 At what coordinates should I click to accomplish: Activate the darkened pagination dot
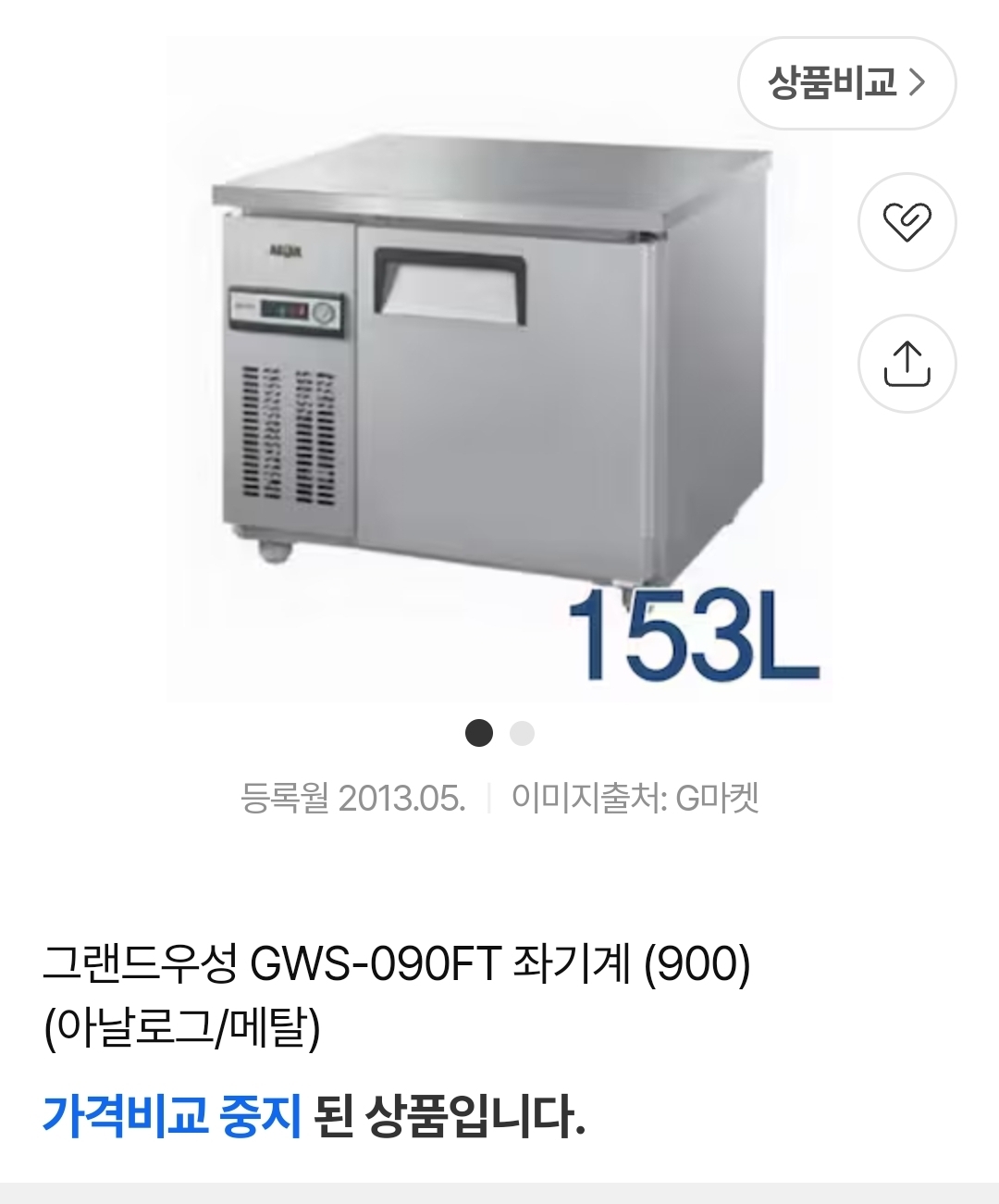pyautogui.click(x=479, y=732)
